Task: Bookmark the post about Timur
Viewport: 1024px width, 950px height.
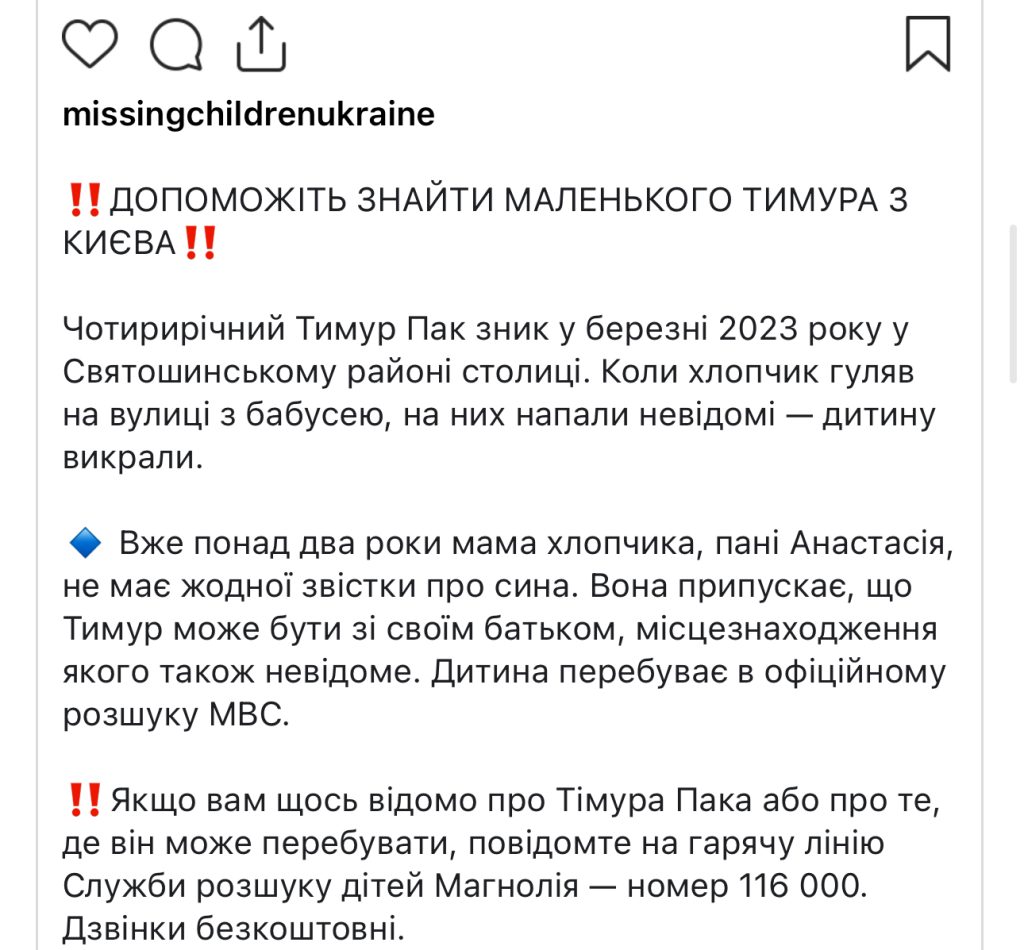Action: [927, 44]
